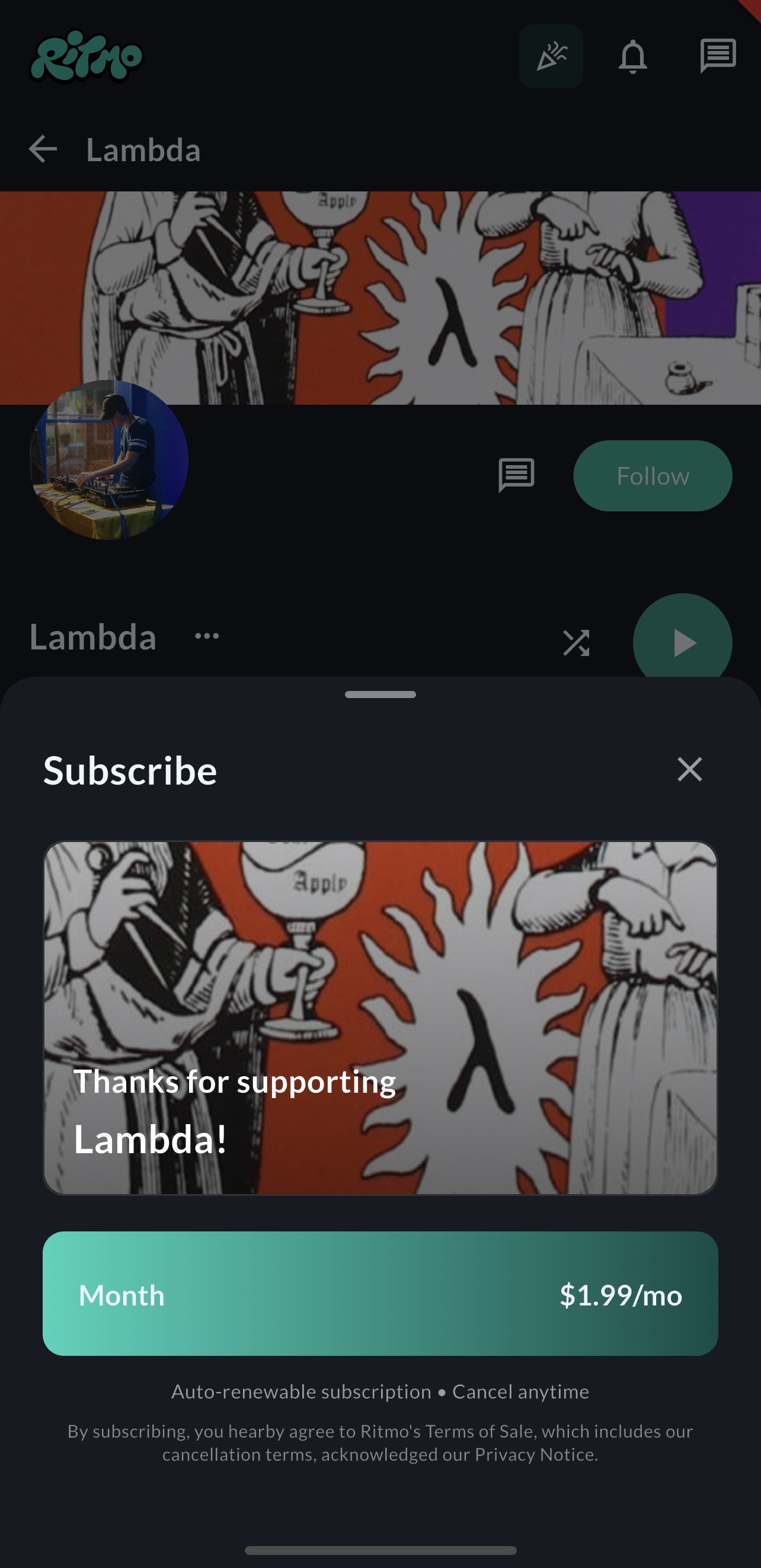Open the messages icon in the top bar
The height and width of the screenshot is (1568, 761).
coord(718,57)
